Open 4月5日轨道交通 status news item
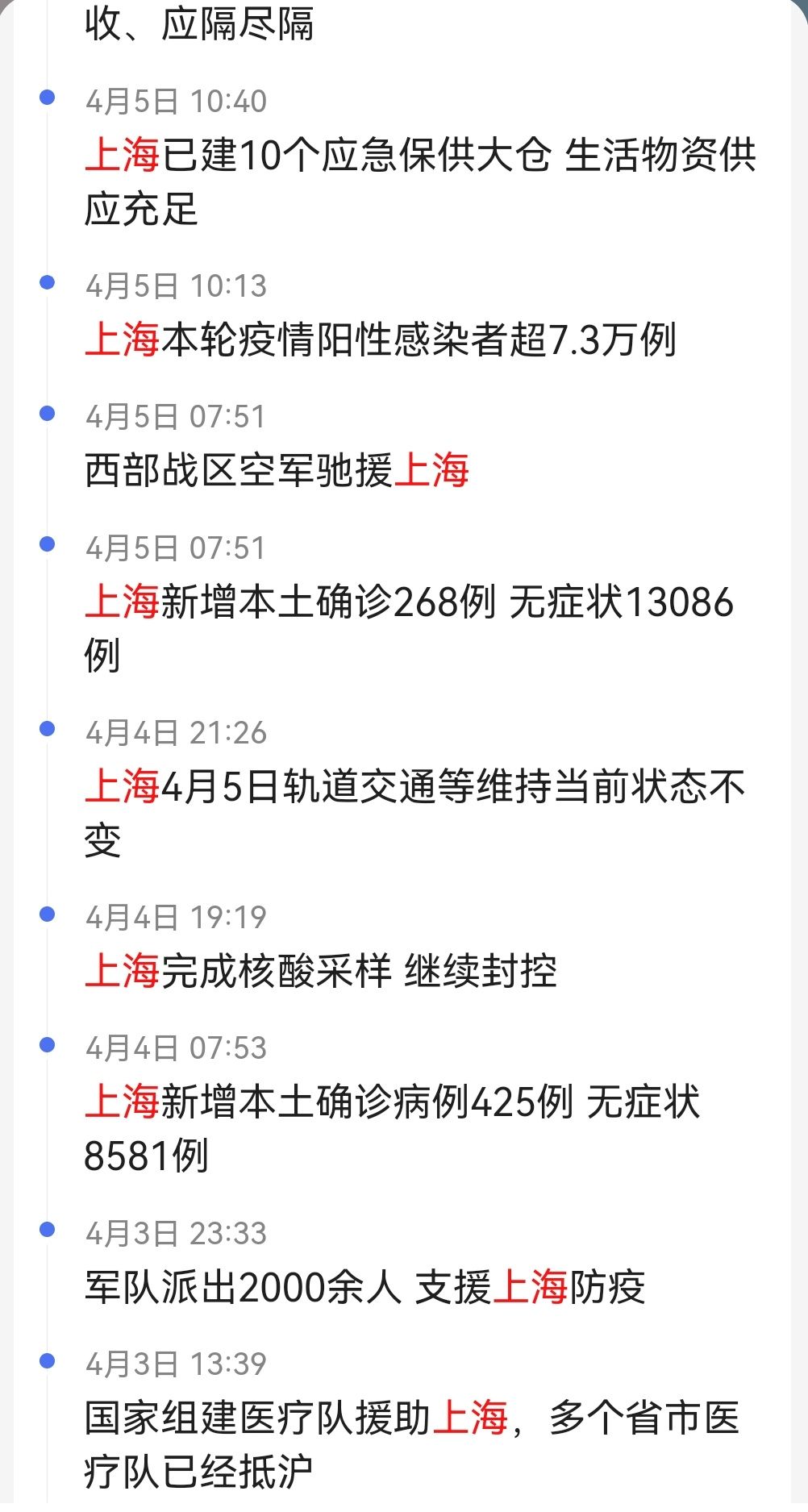808x1512 pixels. [x=414, y=813]
